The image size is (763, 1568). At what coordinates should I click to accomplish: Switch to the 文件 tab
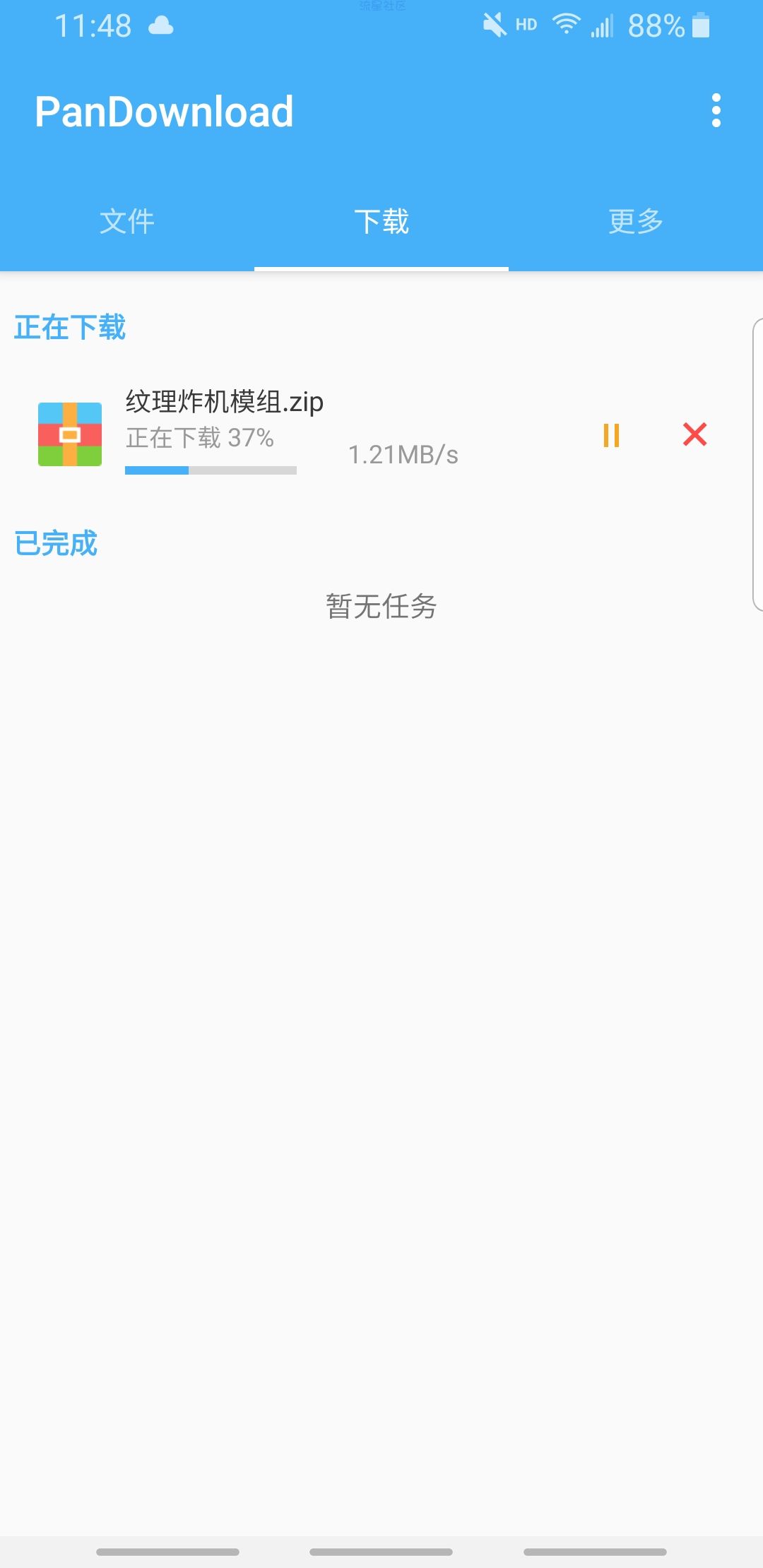tap(127, 221)
